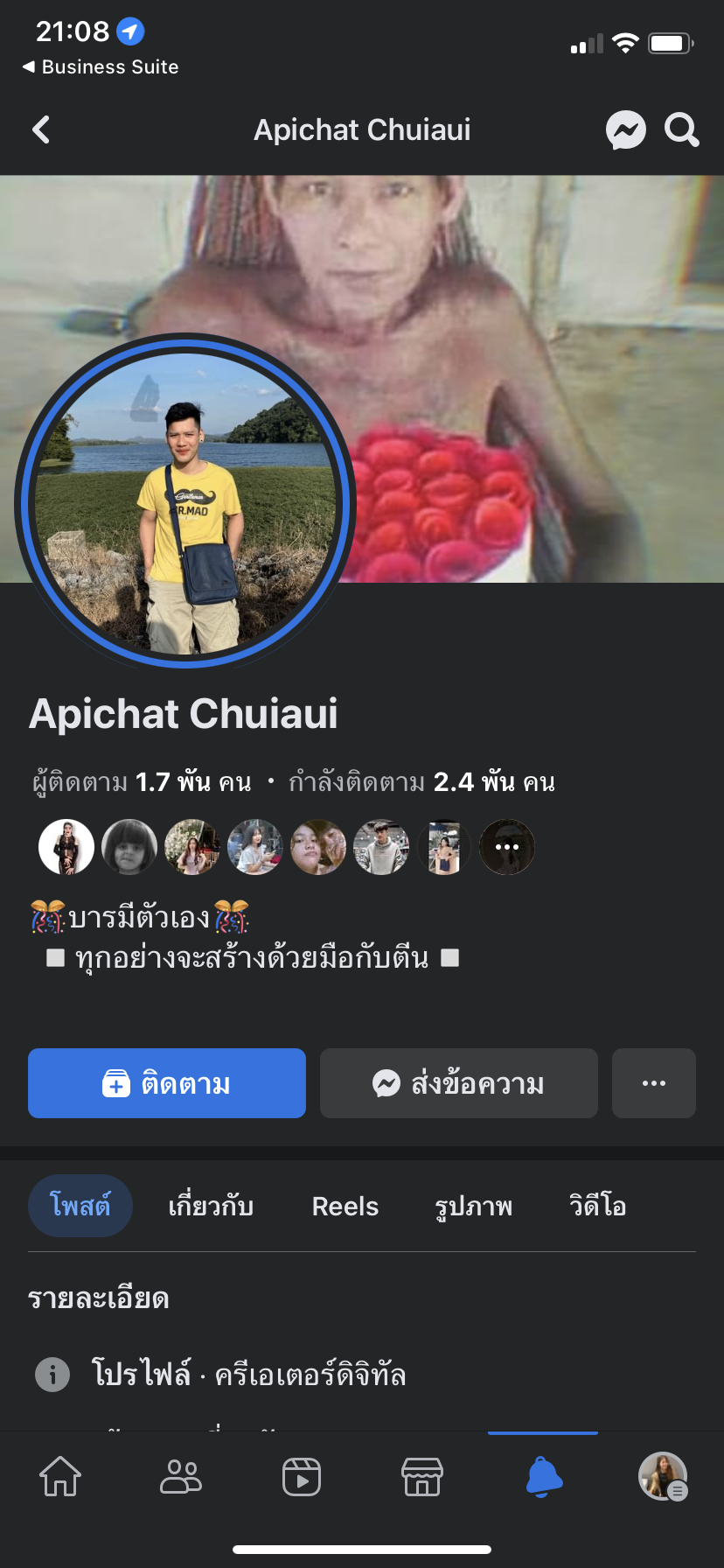
Task: Switch to the Reels tab
Action: click(x=345, y=1206)
